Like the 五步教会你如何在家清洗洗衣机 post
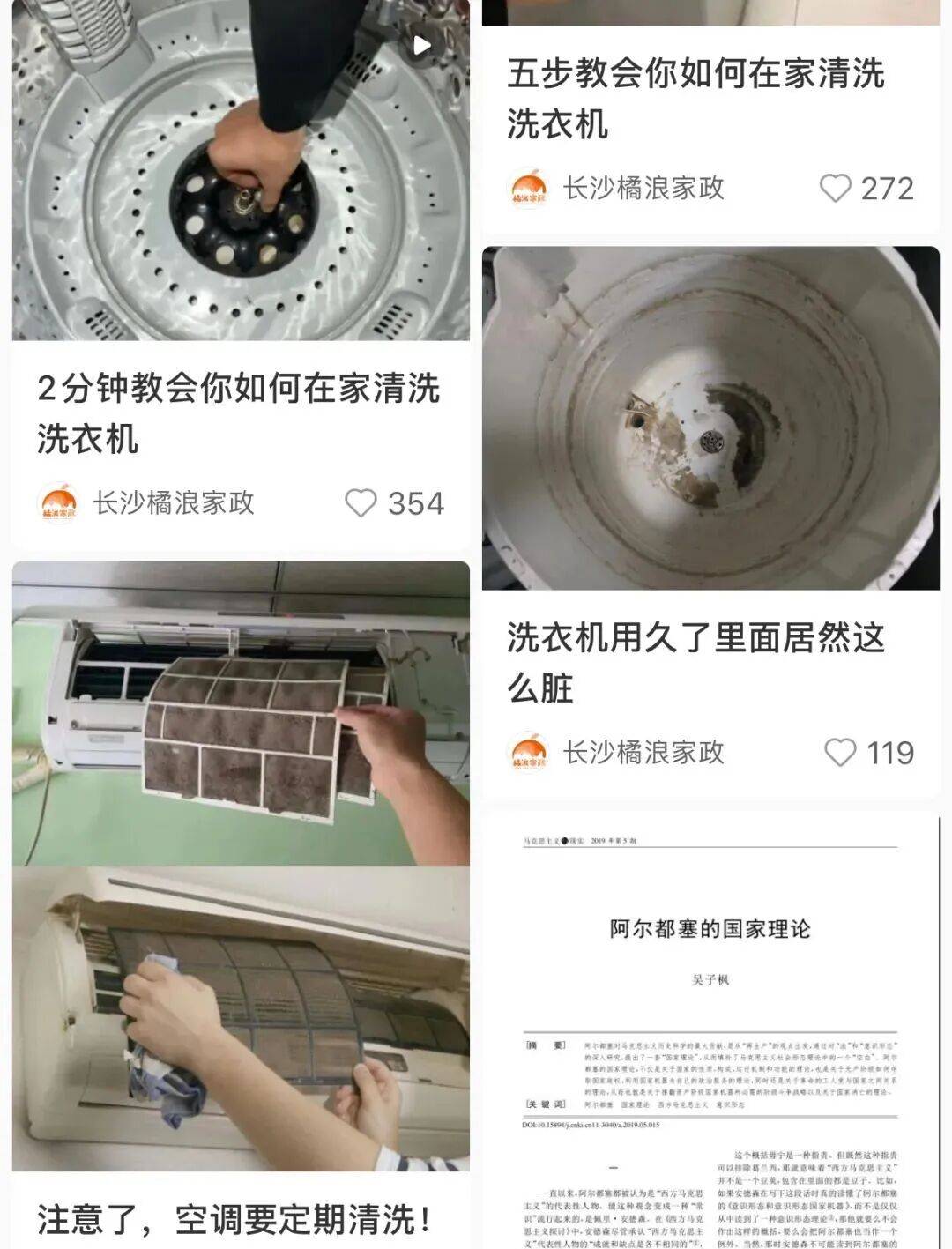Viewport: 952px width, 1249px height. [835, 188]
